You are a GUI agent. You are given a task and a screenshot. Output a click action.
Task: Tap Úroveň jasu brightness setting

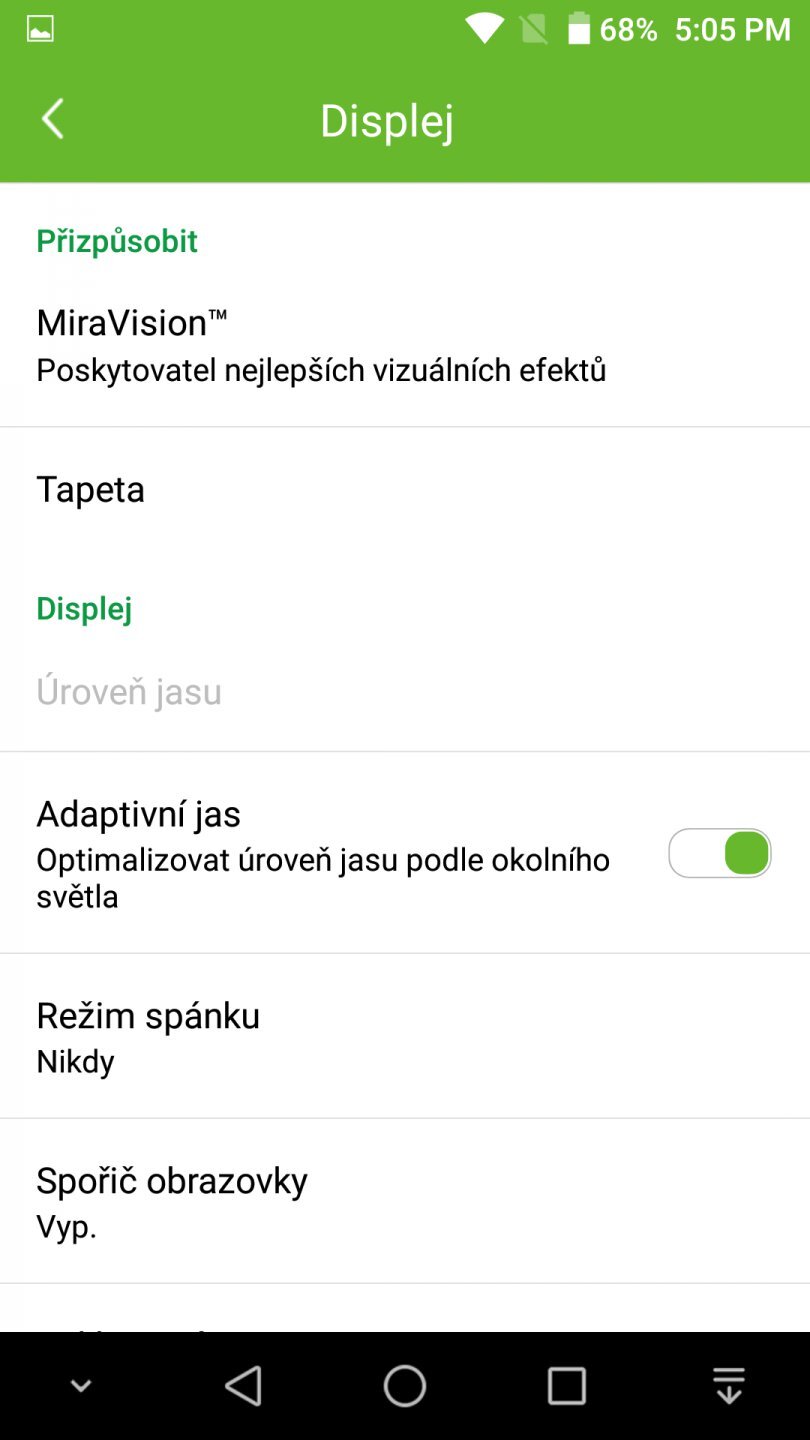129,691
